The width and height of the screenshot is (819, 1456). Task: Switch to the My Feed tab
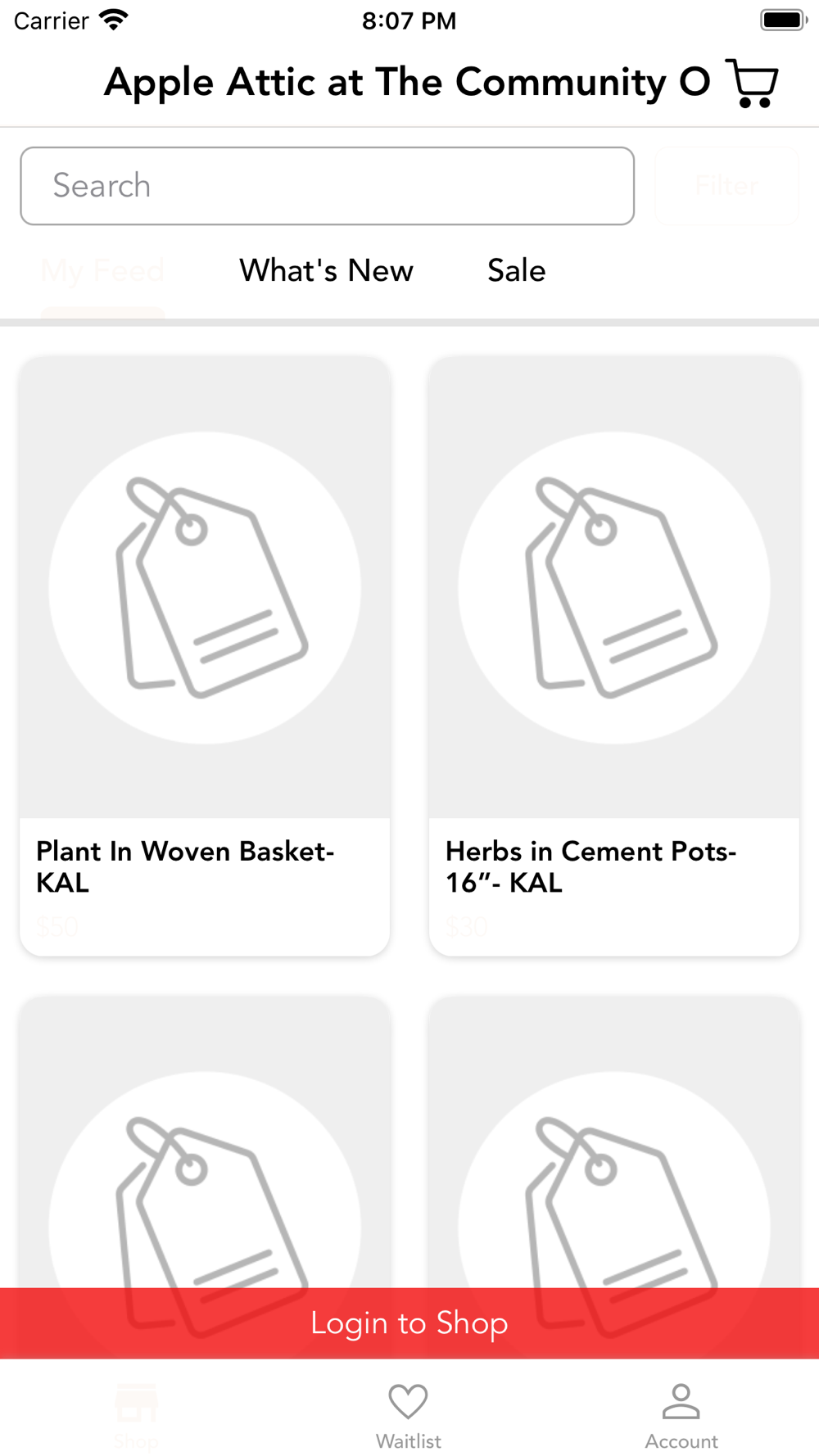pos(102,271)
